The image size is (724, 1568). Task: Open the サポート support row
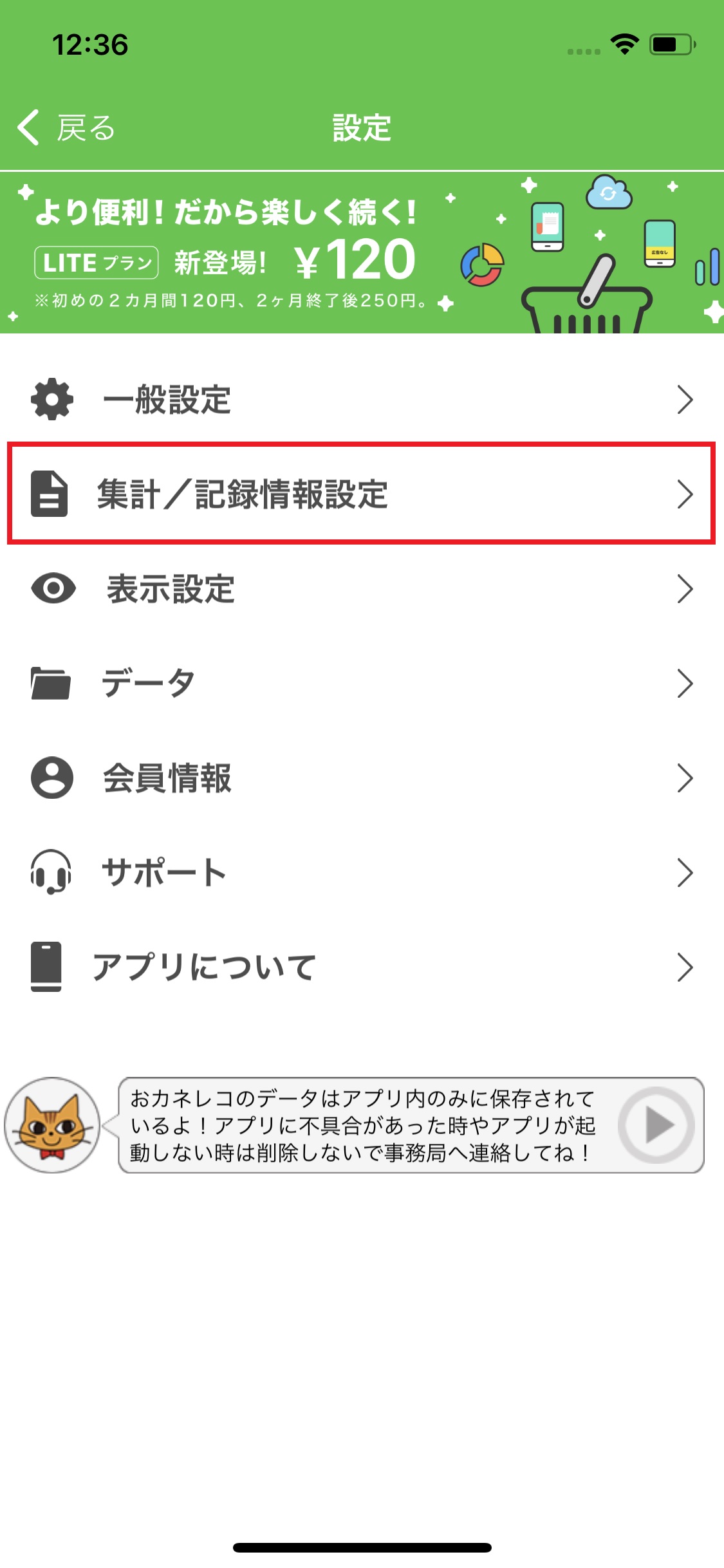362,872
